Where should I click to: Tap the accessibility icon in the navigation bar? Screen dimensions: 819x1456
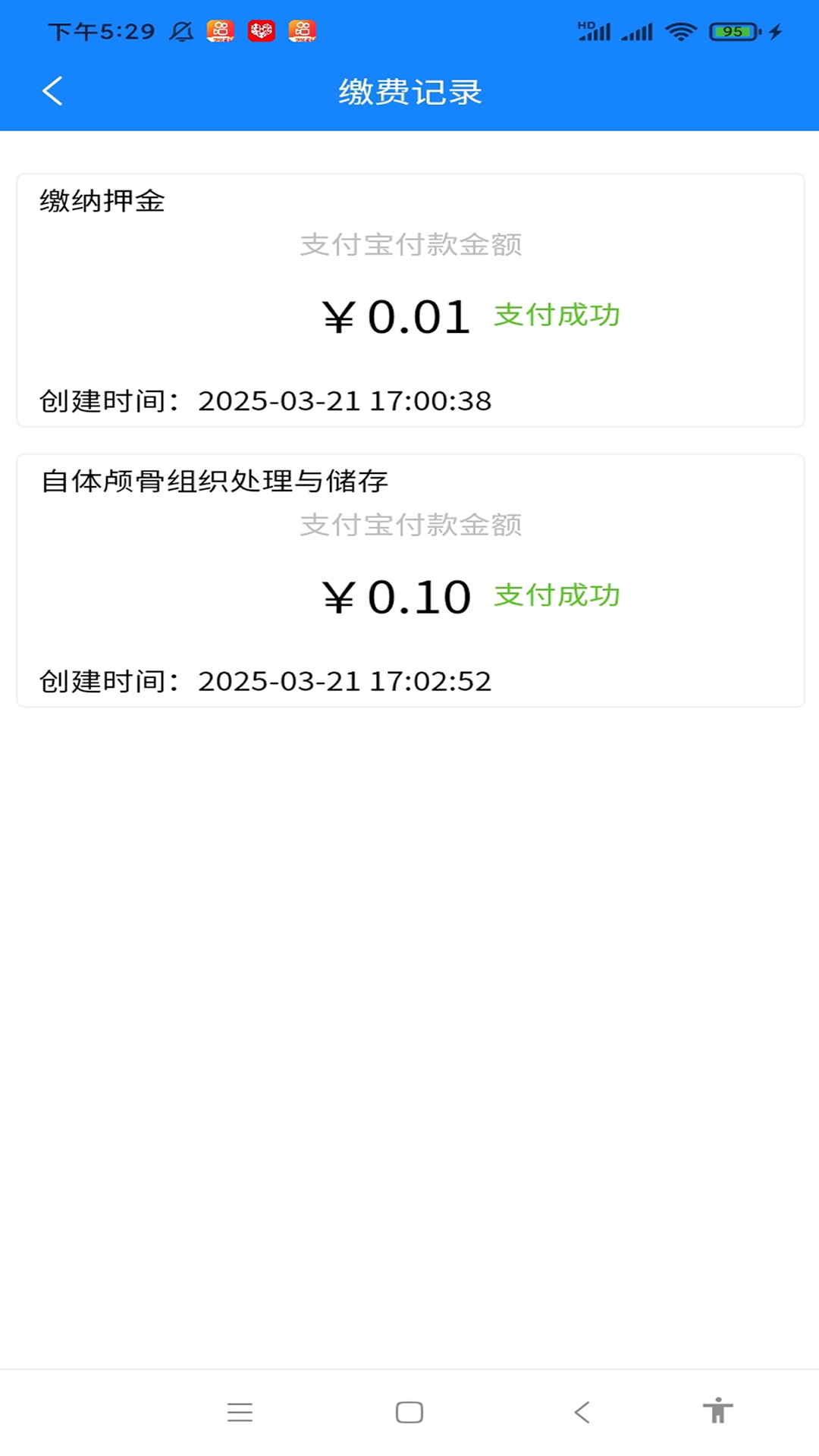click(719, 1412)
